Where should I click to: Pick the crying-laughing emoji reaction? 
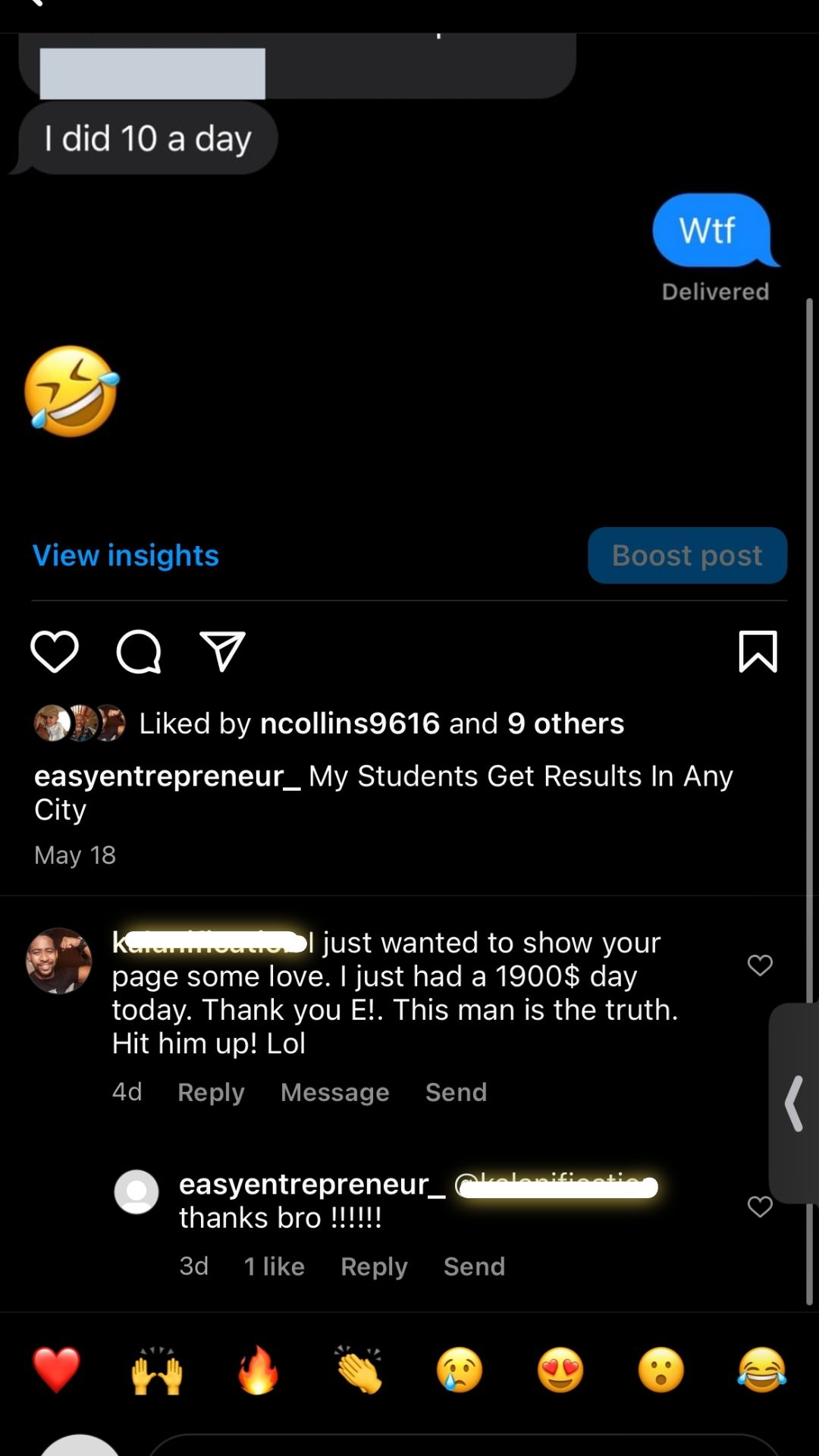(x=762, y=1370)
